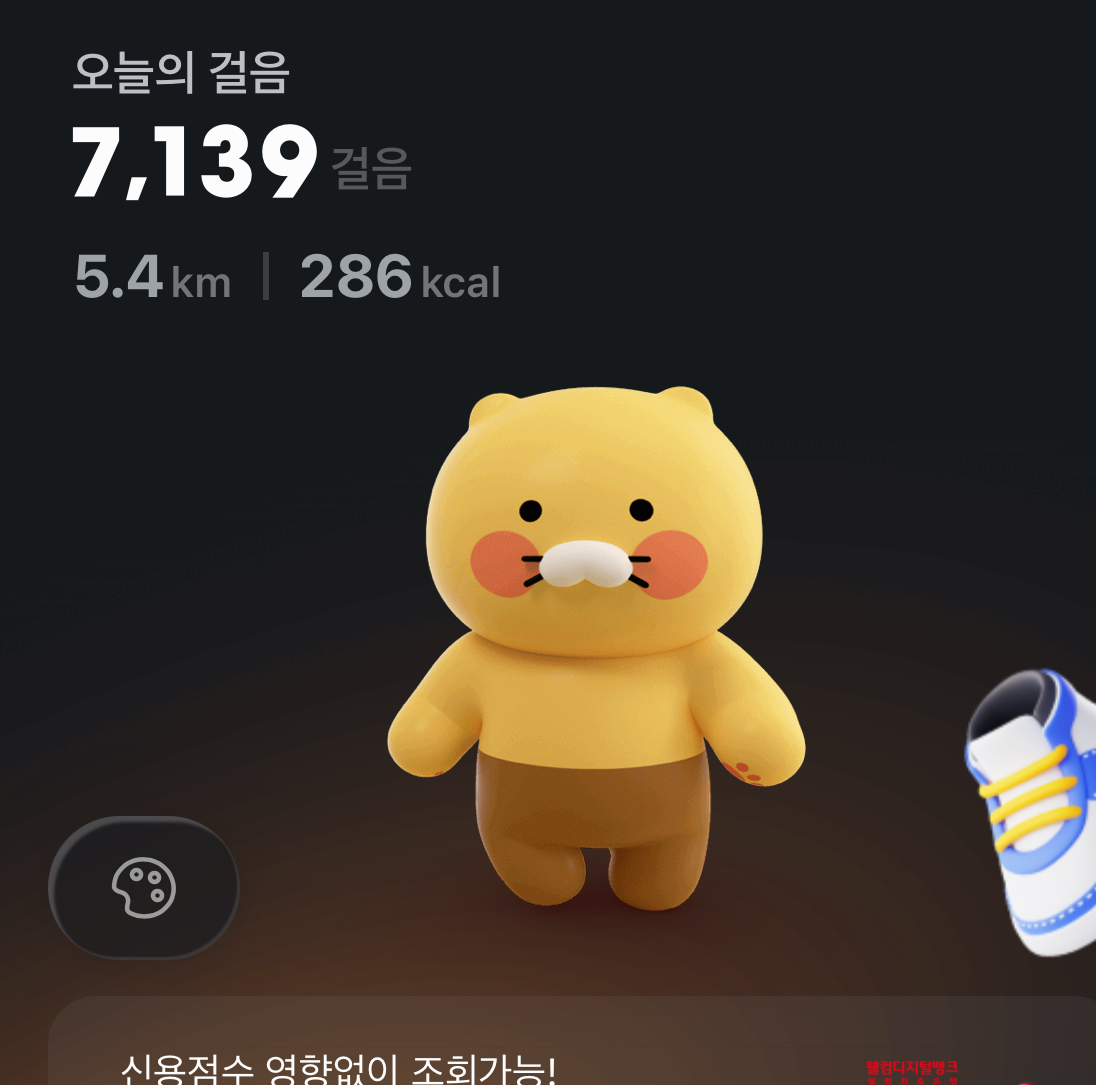Open the palette theme button
The image size is (1096, 1085).
coord(144,887)
